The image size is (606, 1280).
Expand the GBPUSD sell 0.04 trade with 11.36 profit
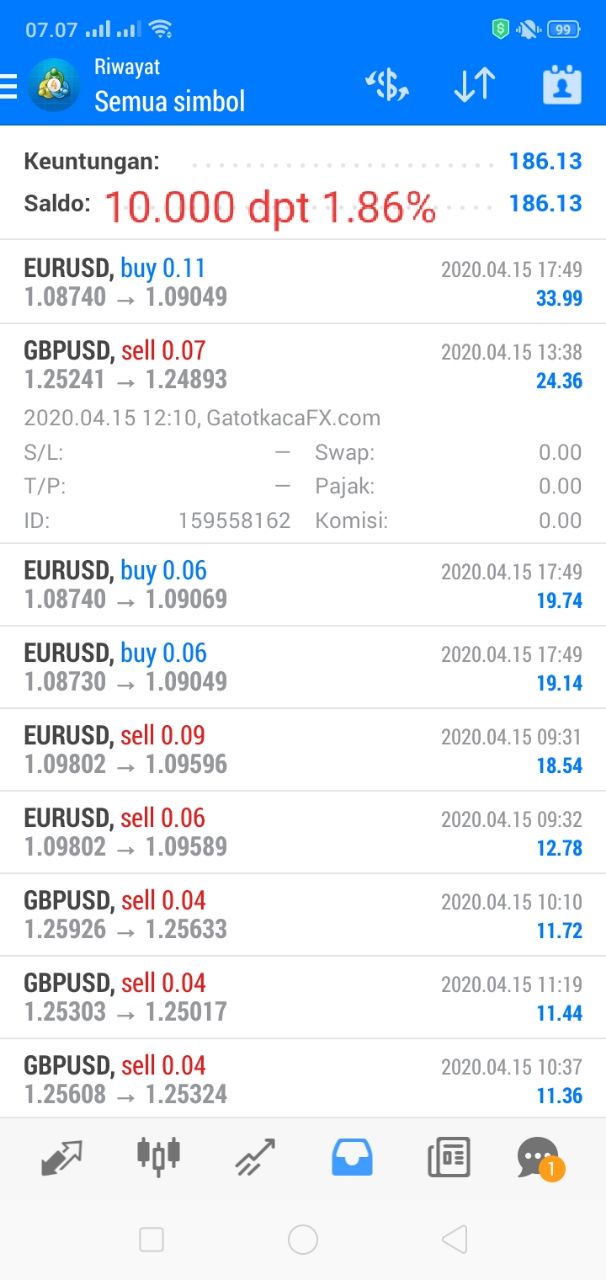pyautogui.click(x=303, y=1079)
